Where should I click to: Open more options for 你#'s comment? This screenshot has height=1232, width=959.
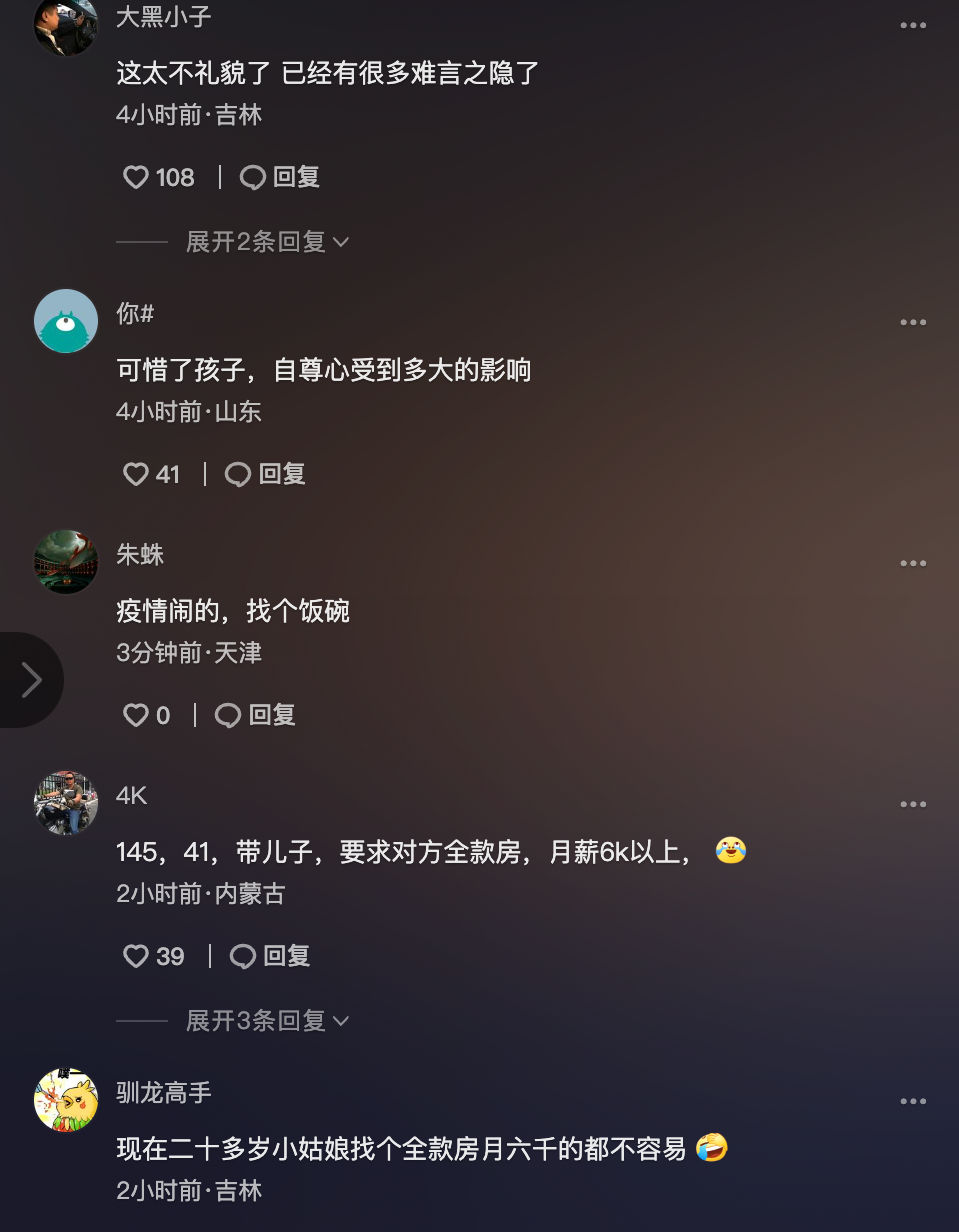[912, 322]
